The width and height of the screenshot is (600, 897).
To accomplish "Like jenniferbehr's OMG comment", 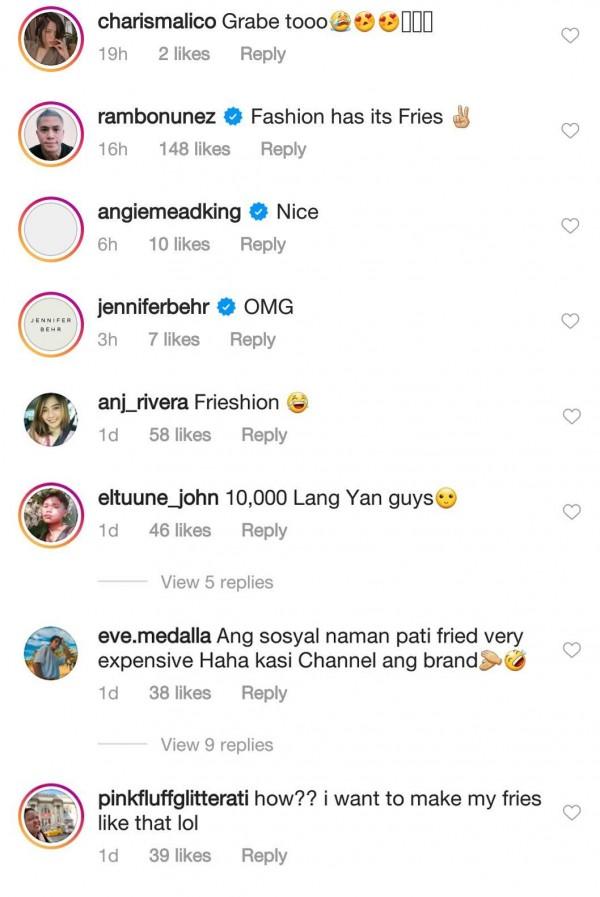I will (x=570, y=321).
